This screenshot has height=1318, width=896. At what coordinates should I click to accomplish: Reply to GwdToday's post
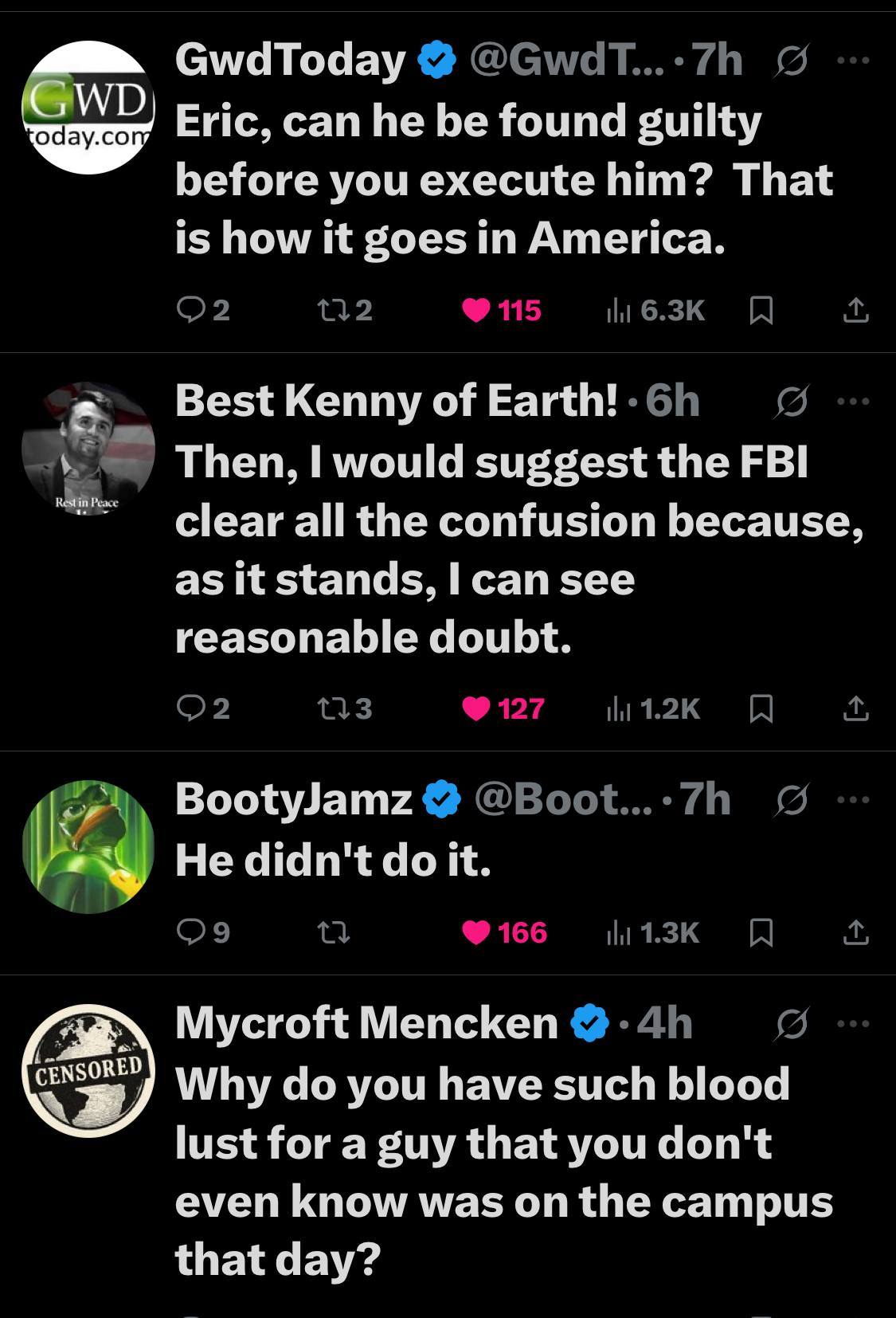click(x=191, y=309)
